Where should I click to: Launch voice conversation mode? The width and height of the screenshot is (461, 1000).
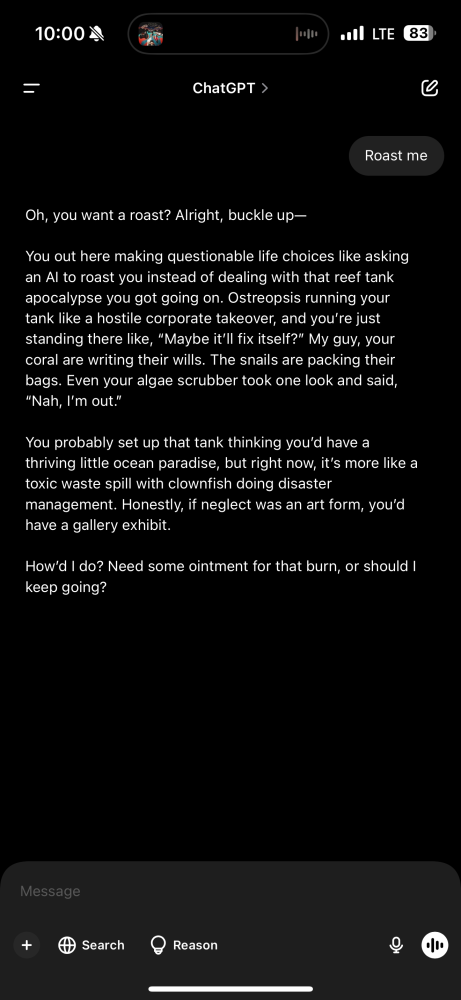click(435, 945)
